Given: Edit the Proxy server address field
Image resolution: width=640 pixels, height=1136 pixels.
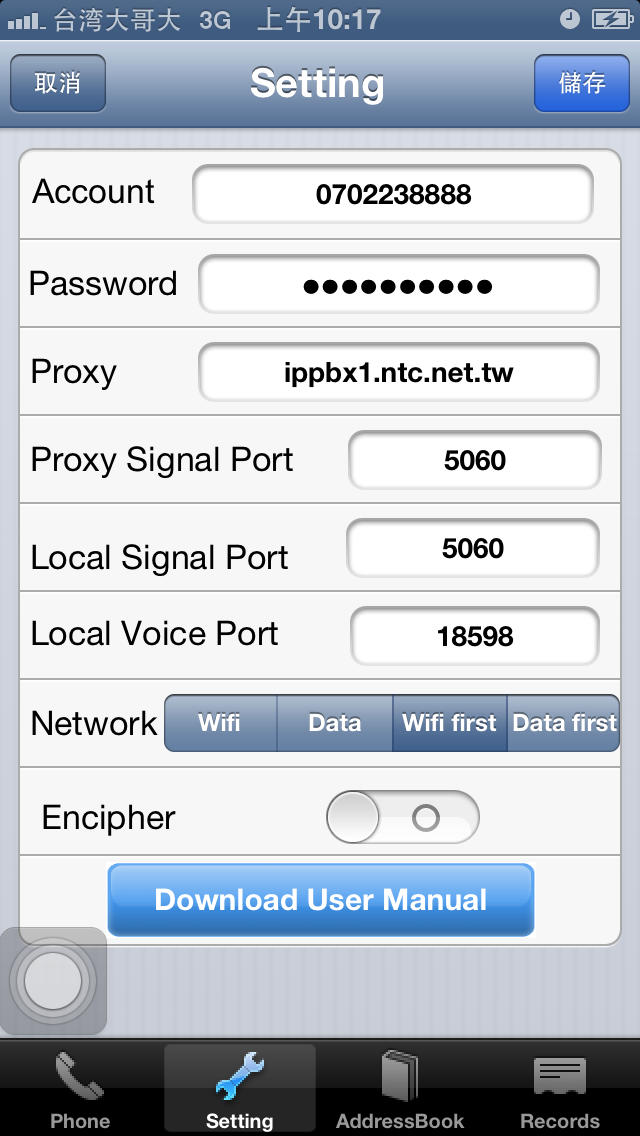Looking at the screenshot, I should 399,372.
